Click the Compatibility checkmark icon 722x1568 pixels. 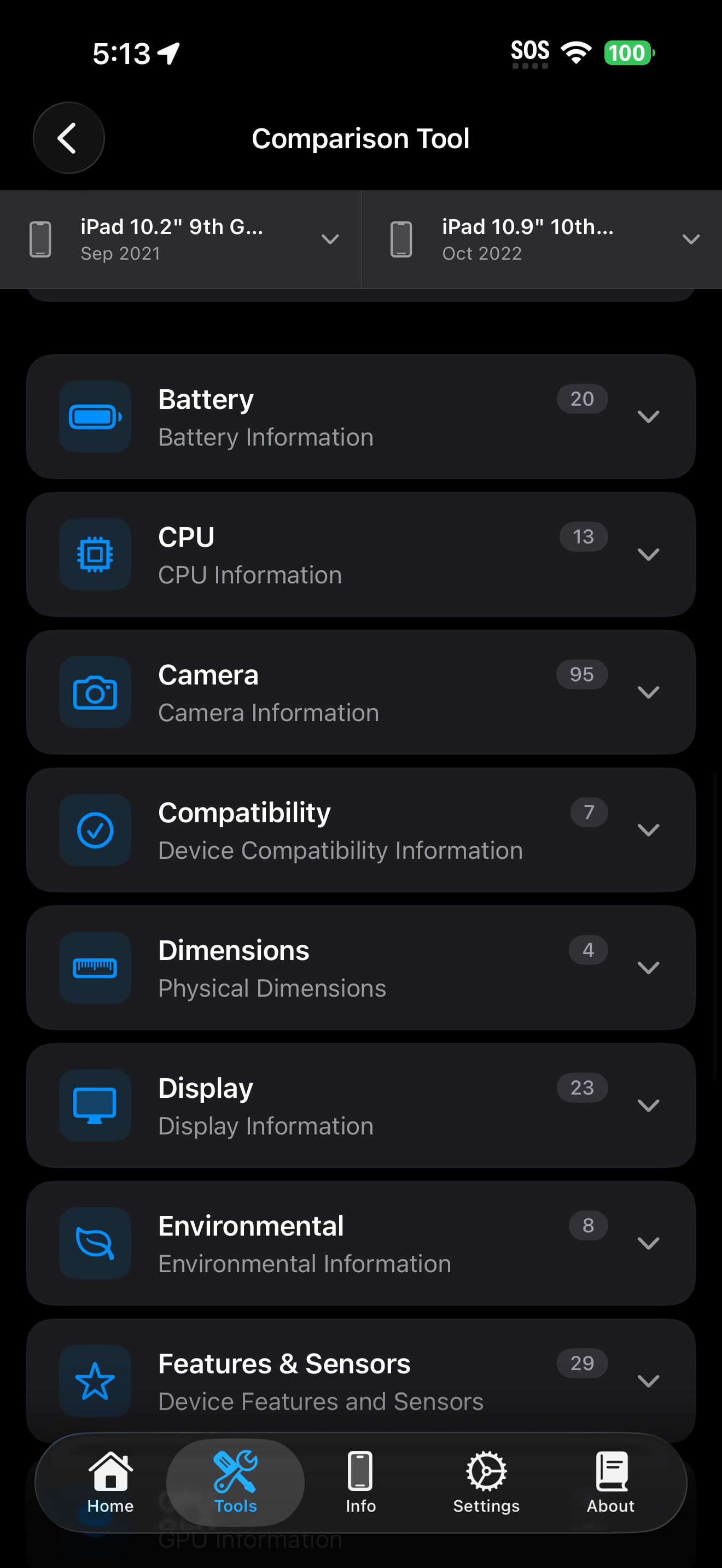95,830
